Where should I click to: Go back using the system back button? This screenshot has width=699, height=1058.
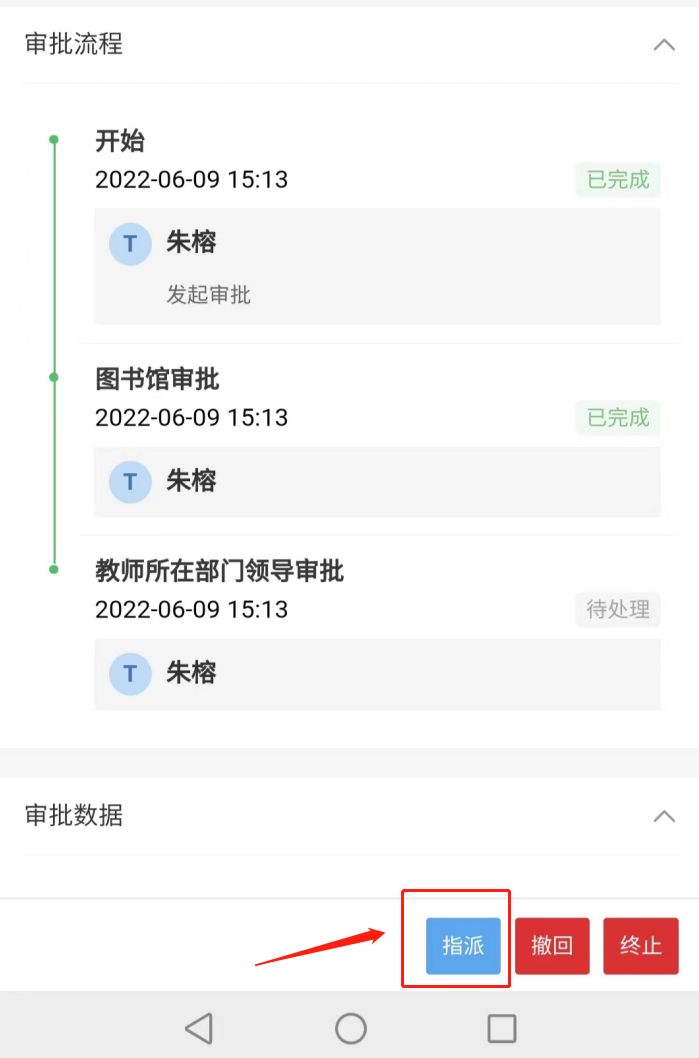click(199, 1027)
